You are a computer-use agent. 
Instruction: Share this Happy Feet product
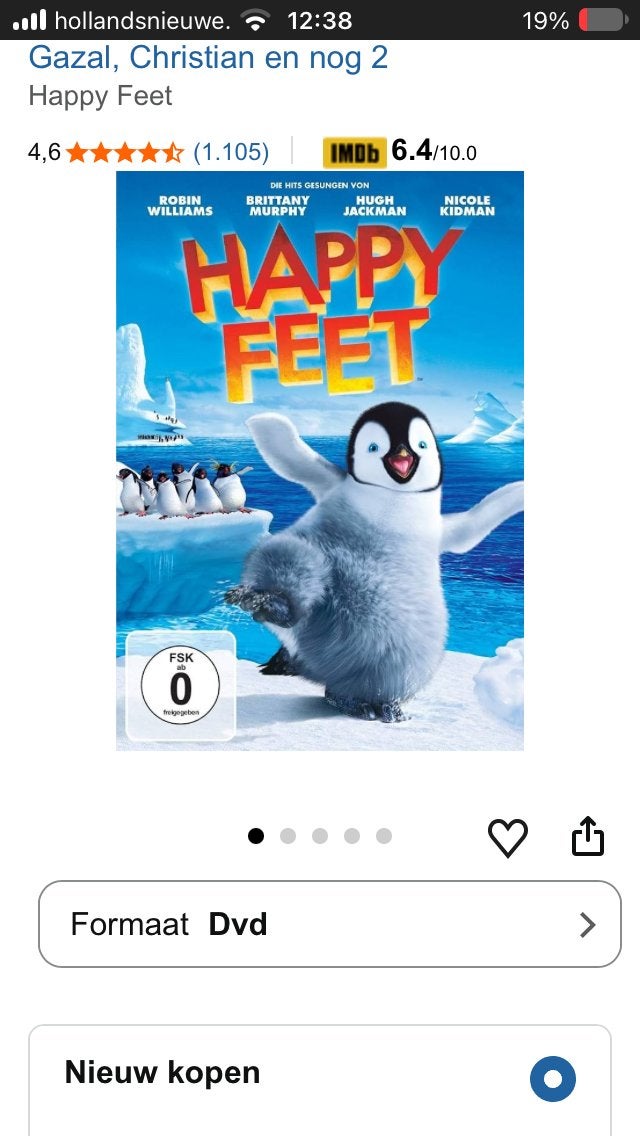point(587,836)
